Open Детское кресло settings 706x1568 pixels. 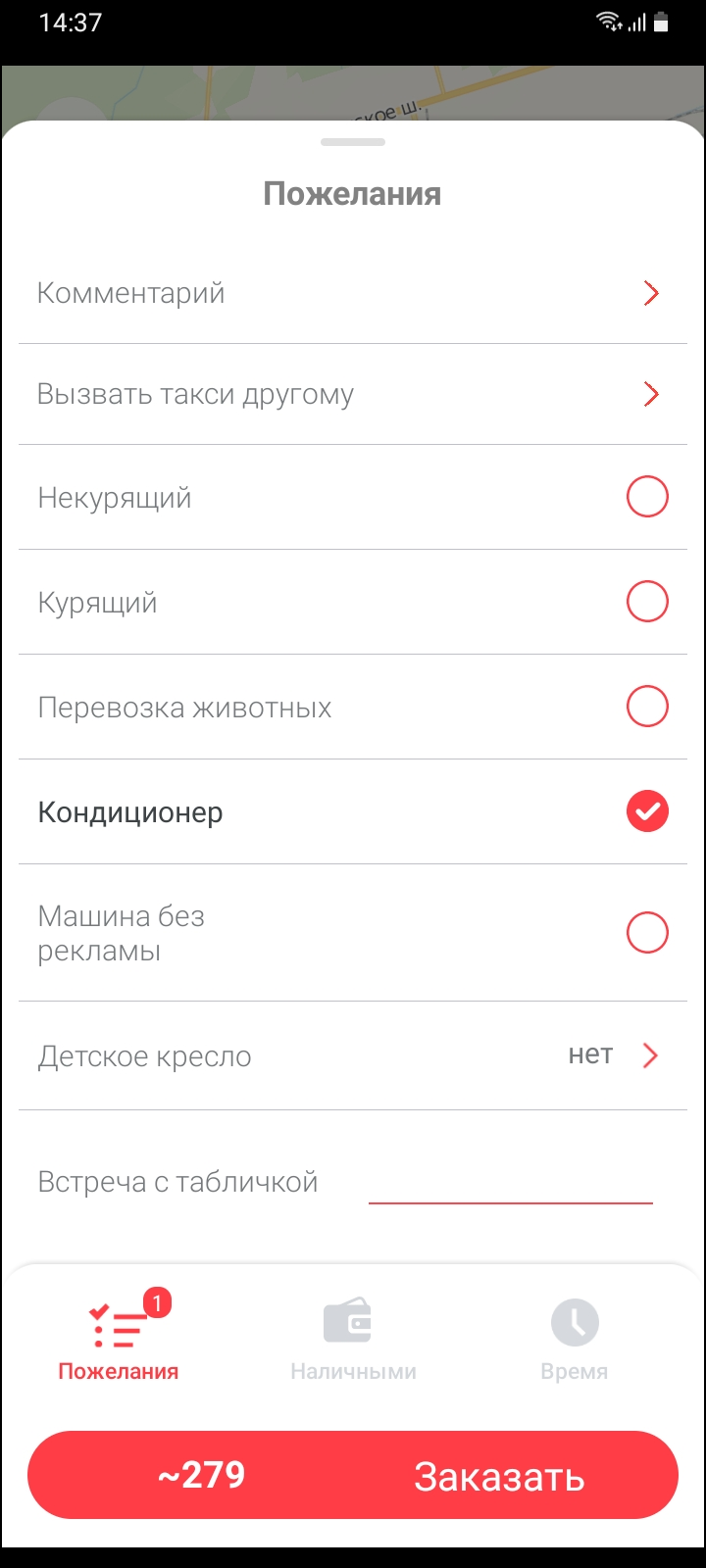tap(353, 1055)
